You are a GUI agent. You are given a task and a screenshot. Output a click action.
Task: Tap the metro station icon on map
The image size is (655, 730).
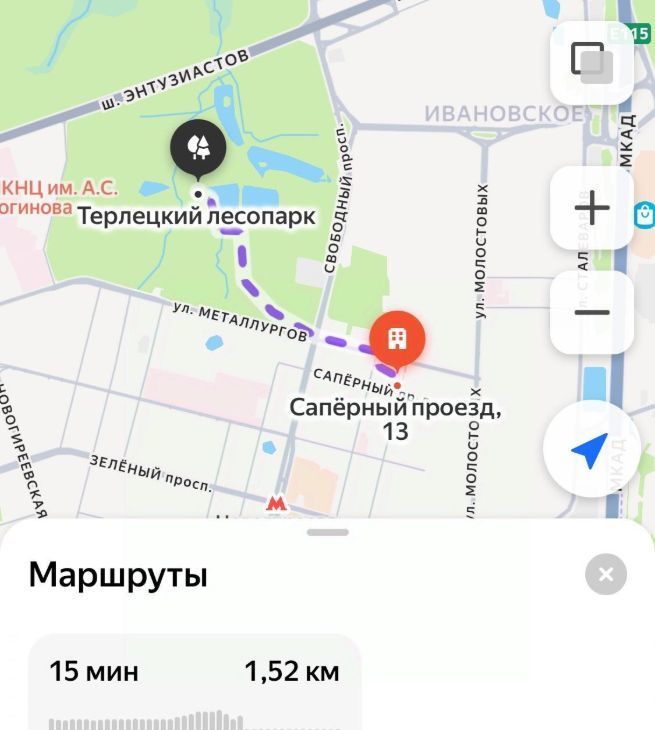point(276,503)
